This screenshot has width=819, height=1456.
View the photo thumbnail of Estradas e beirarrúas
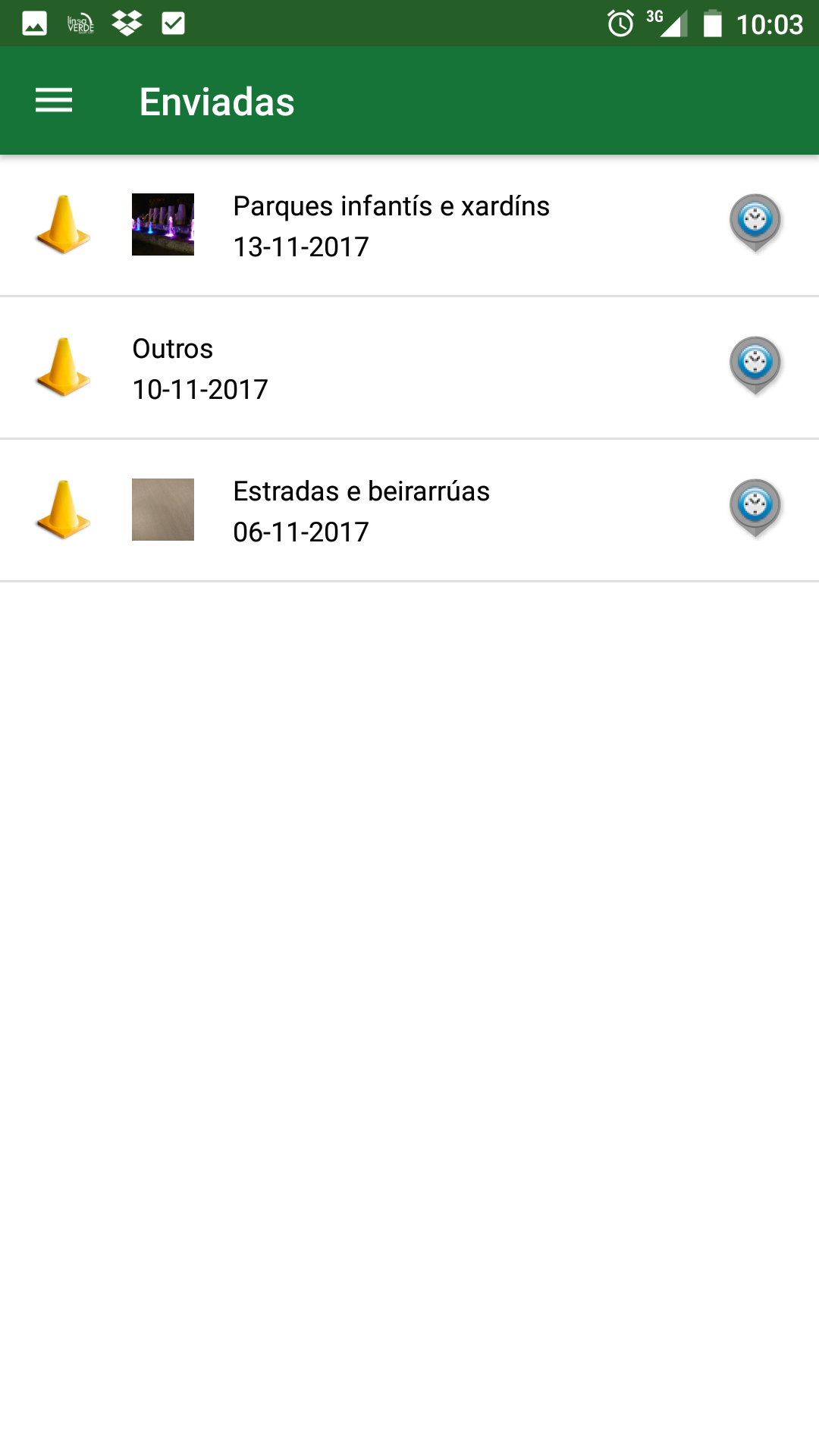[x=163, y=510]
